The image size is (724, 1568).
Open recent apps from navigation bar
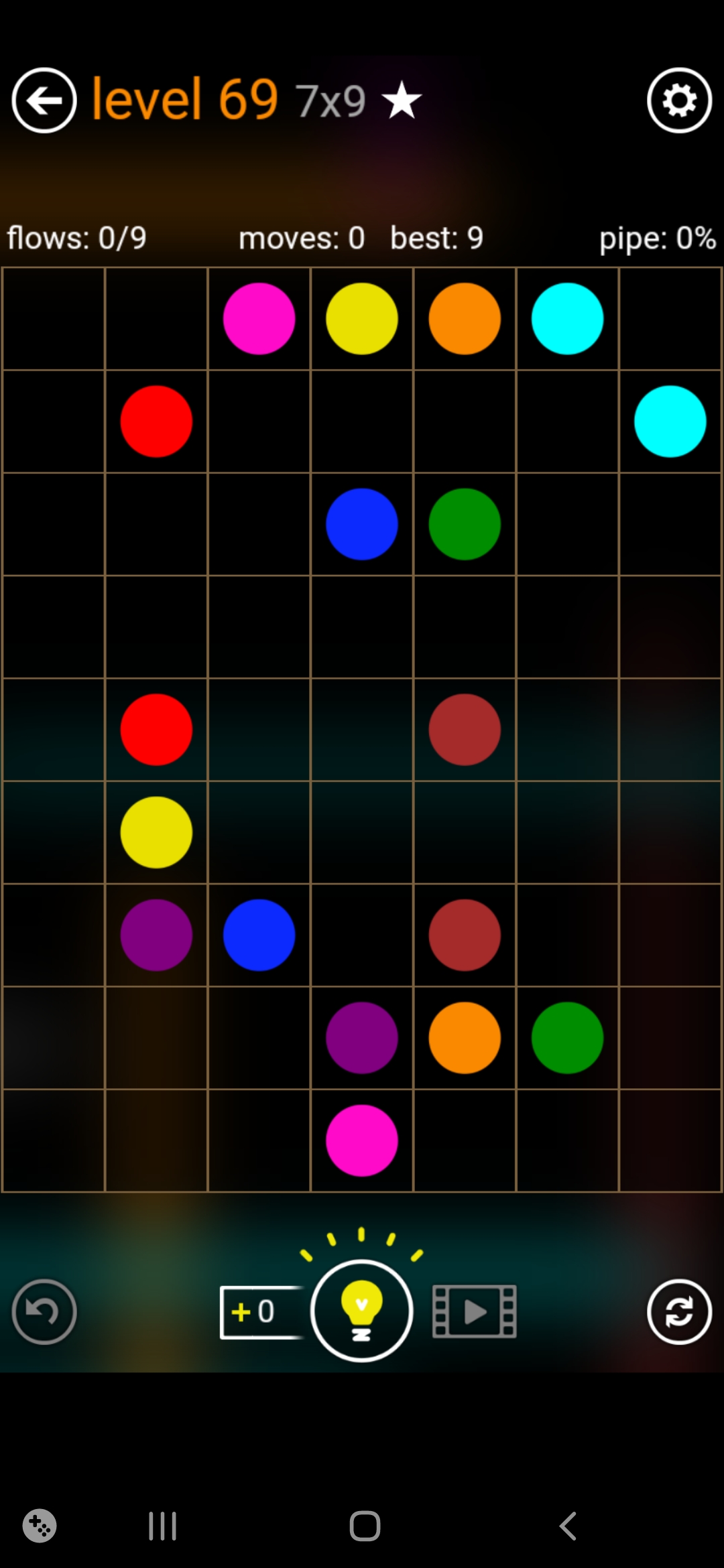[162, 1526]
